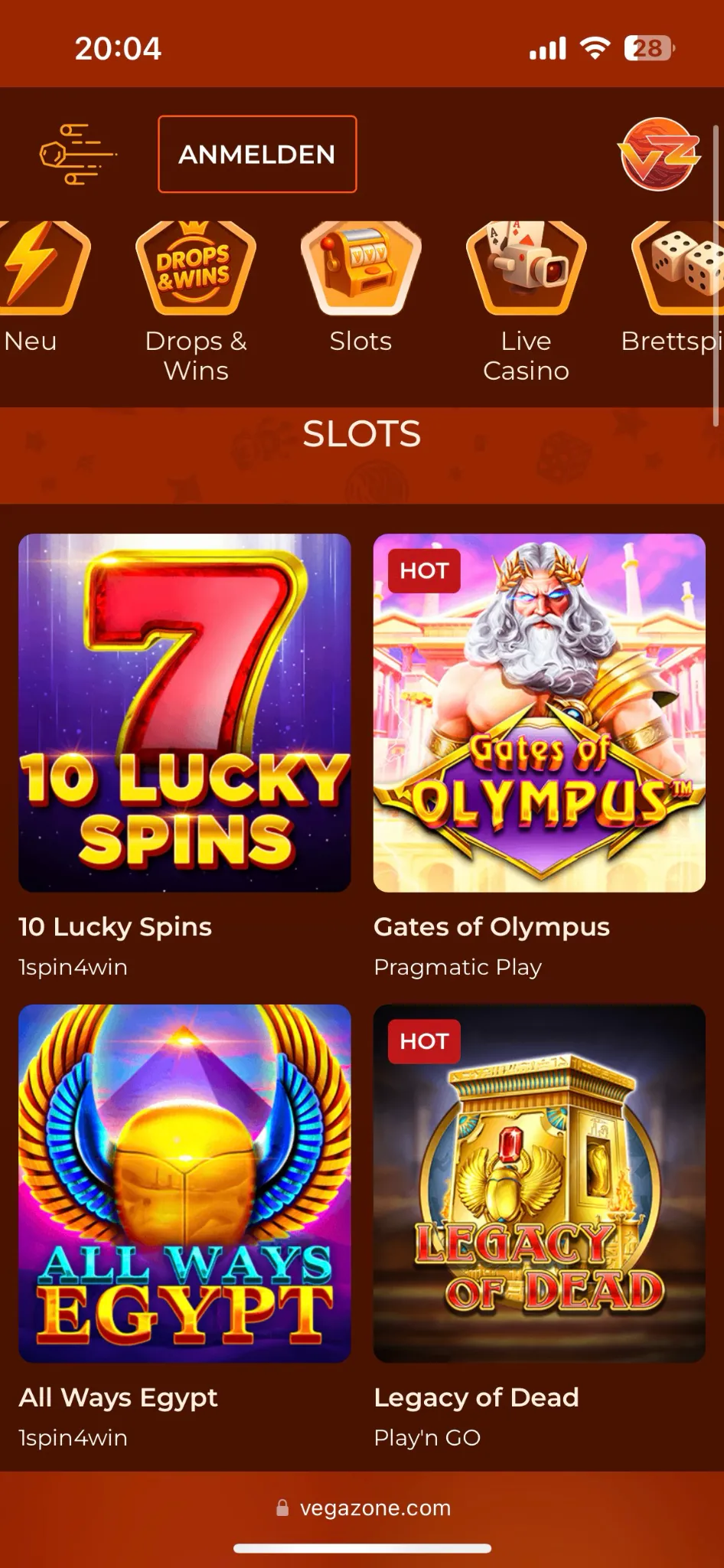Select the Drops & Wins category
724x1568 pixels.
tap(196, 299)
